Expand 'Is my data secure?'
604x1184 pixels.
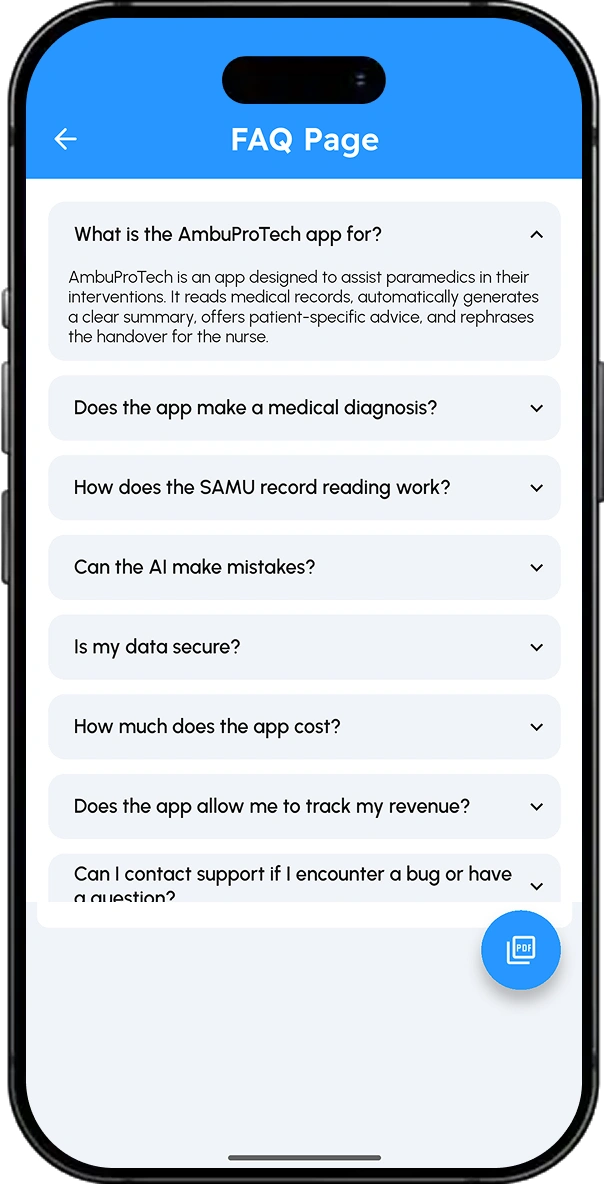pyautogui.click(x=304, y=647)
